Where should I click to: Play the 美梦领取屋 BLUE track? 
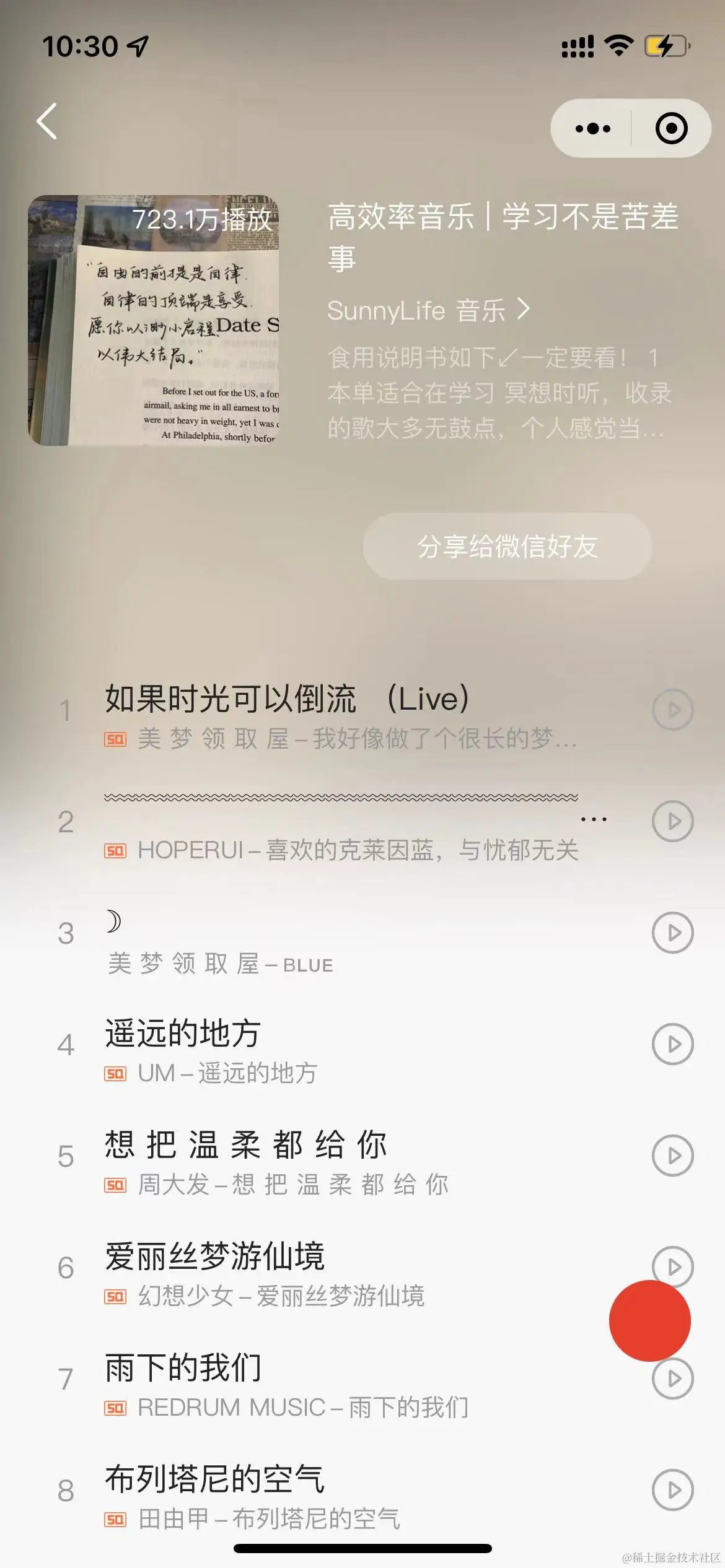(672, 933)
